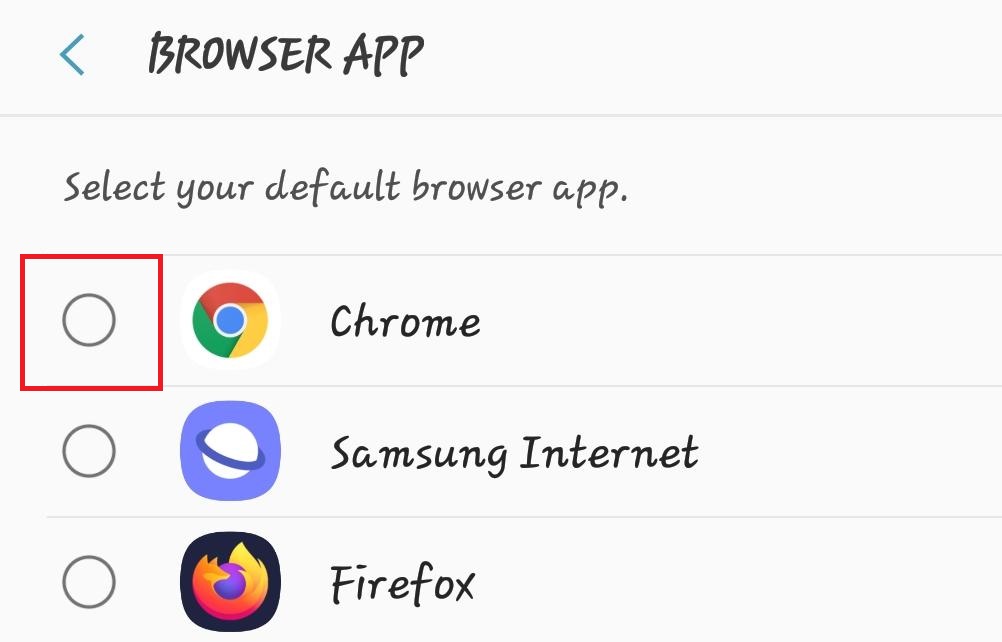The width and height of the screenshot is (1002, 642).
Task: Select Chrome as default browser
Action: [89, 321]
